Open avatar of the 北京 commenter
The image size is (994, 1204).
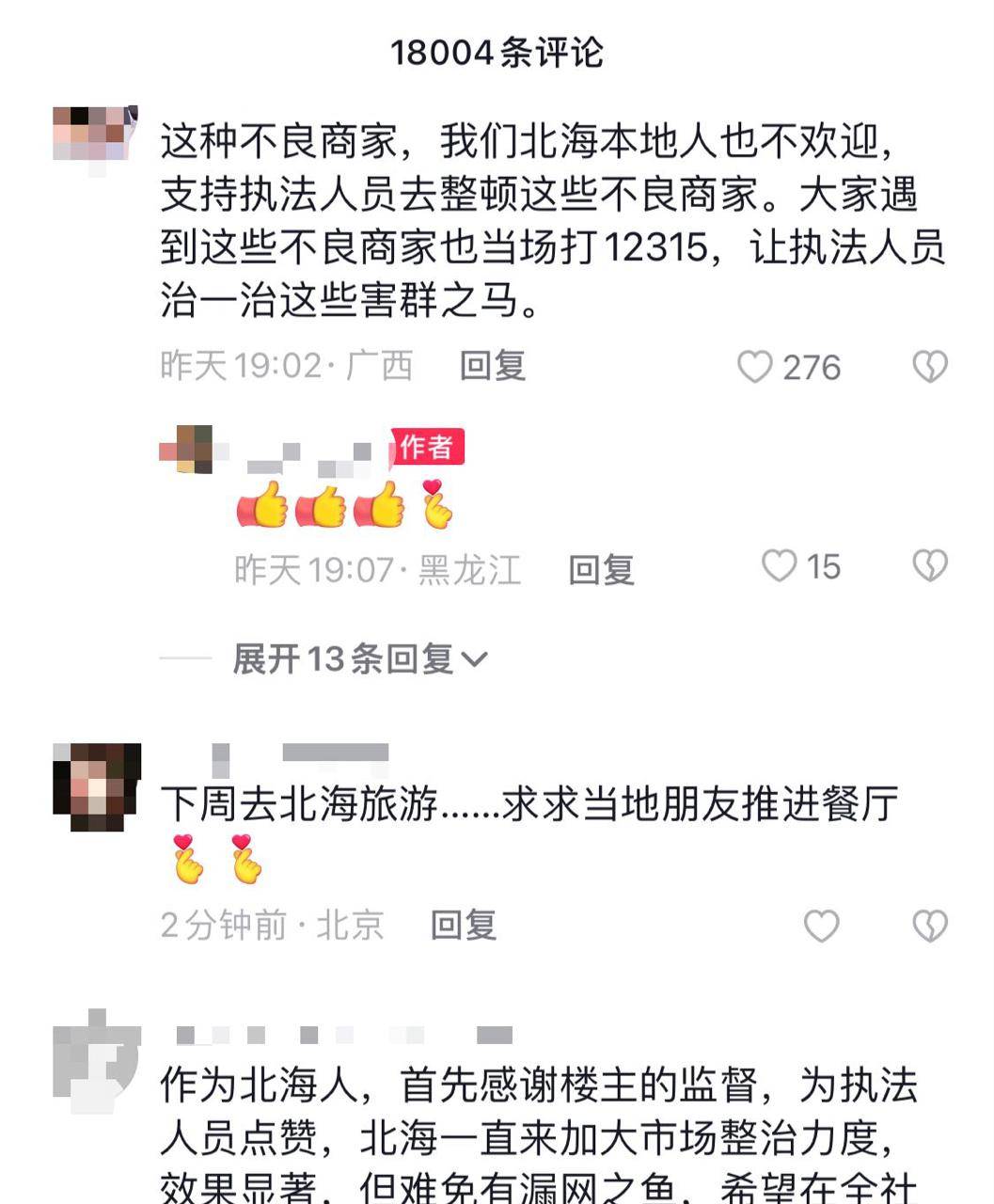(x=96, y=786)
